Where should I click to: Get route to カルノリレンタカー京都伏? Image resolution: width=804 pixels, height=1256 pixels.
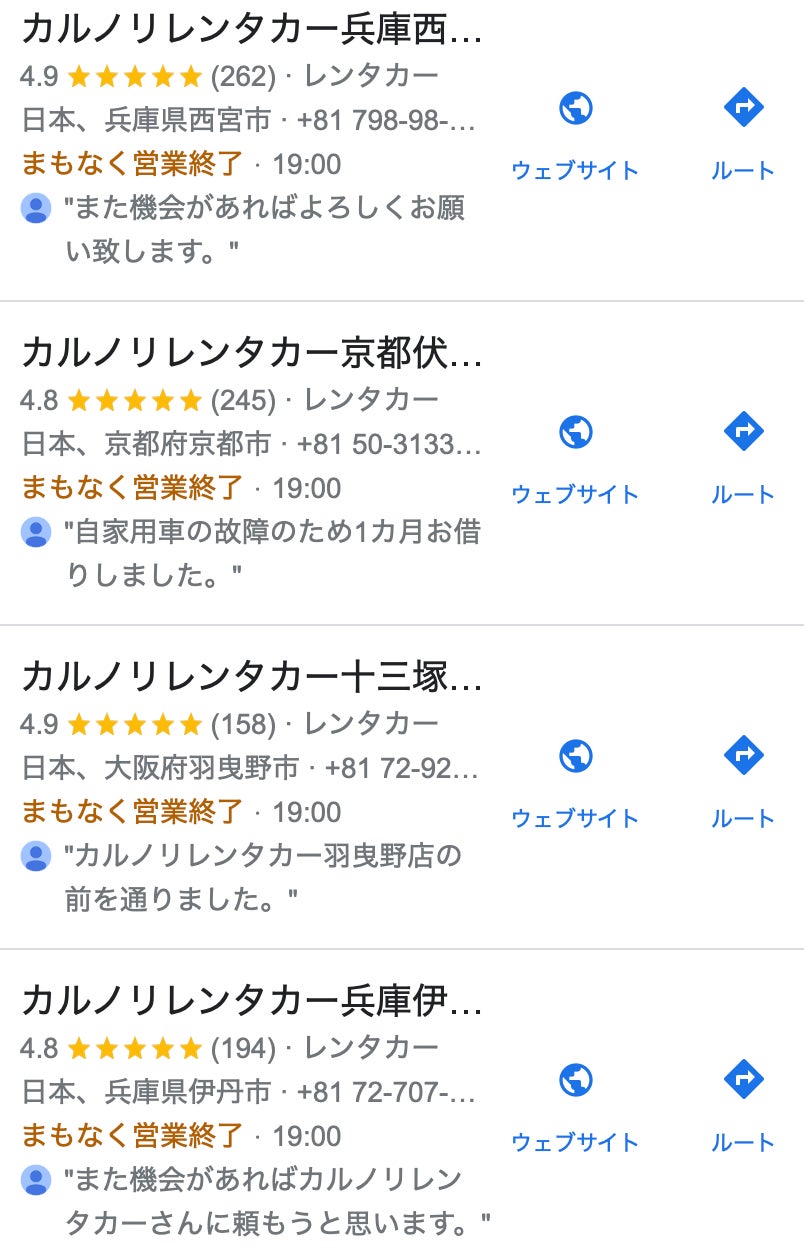tap(743, 455)
